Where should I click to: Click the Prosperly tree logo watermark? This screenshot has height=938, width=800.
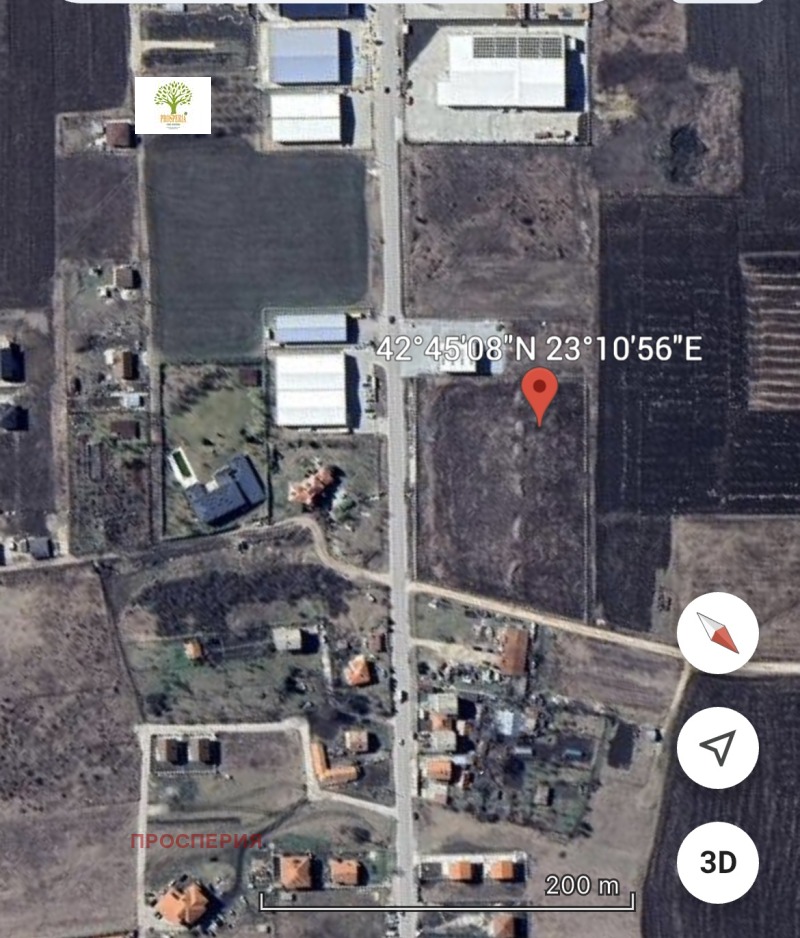(172, 103)
